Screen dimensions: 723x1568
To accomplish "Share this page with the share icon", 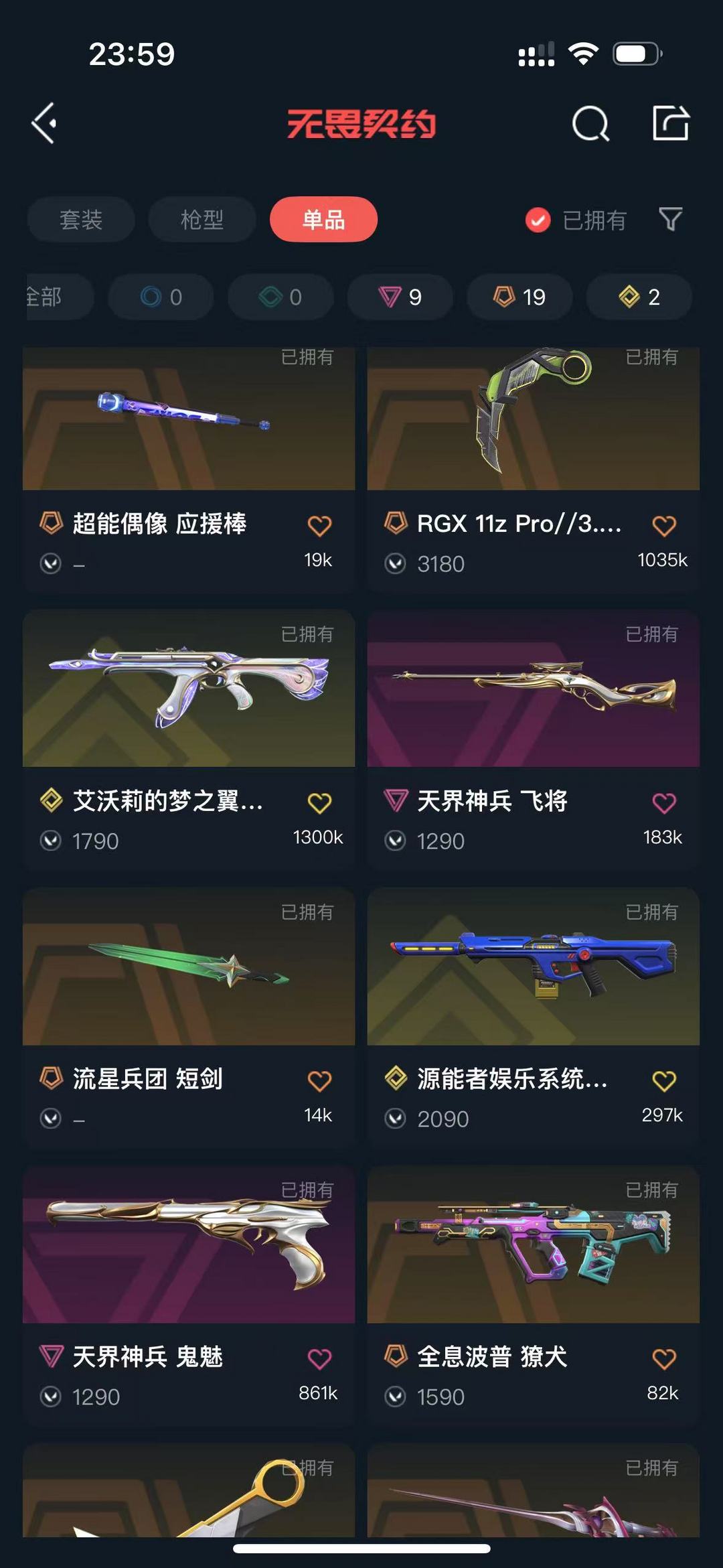I will click(x=671, y=123).
